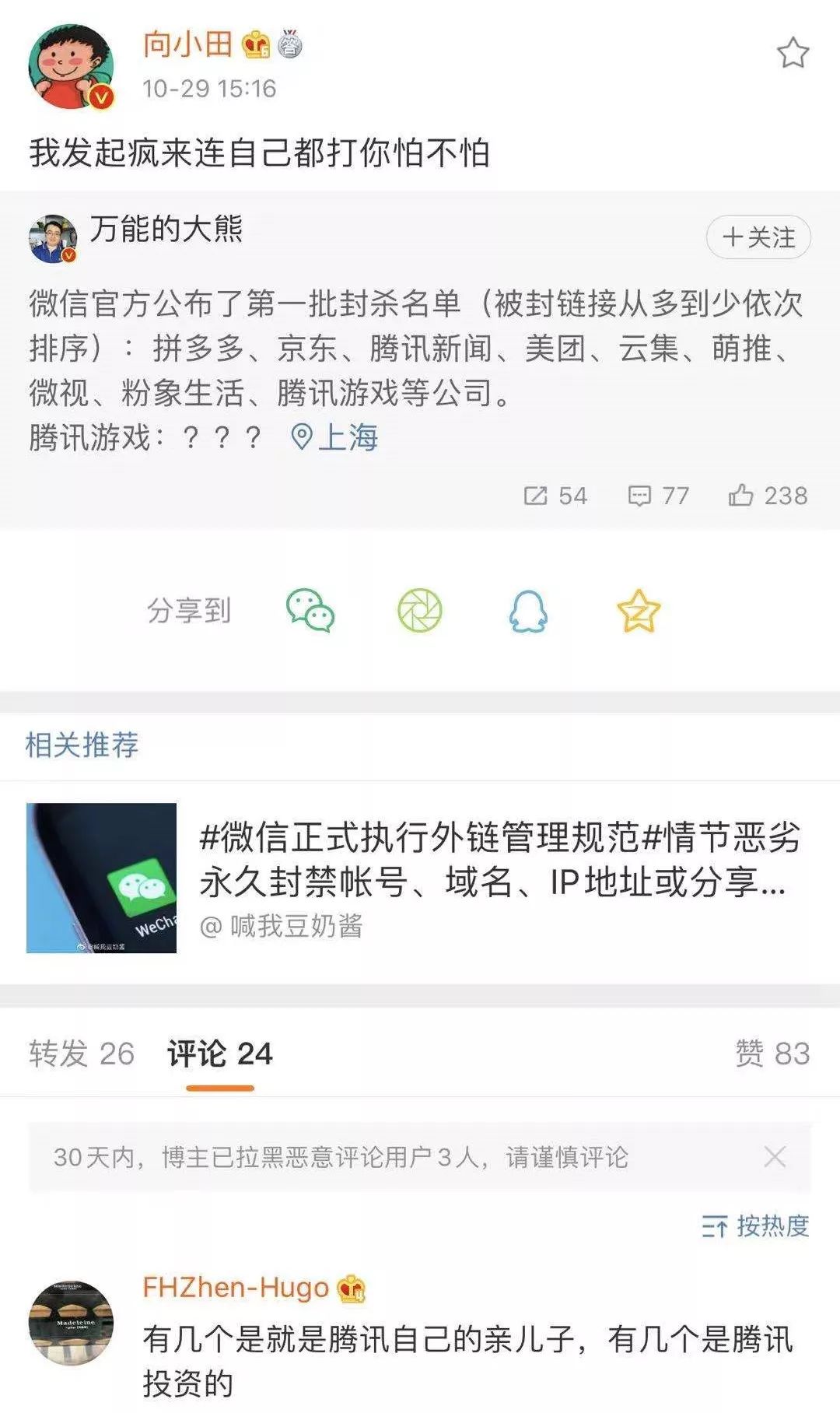
Task: Open the comment icon showing 77
Action: (x=641, y=493)
